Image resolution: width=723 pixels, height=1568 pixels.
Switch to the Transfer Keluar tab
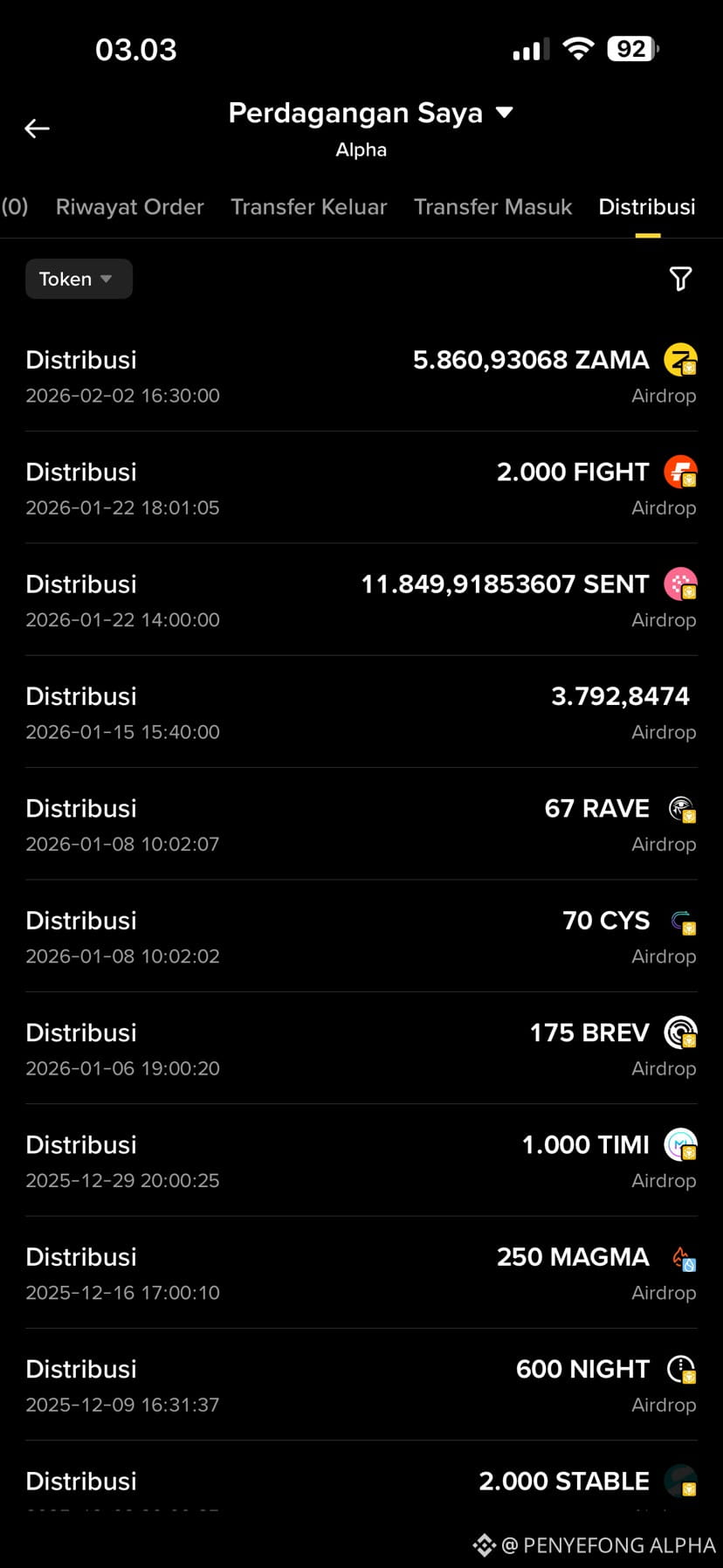coord(308,207)
